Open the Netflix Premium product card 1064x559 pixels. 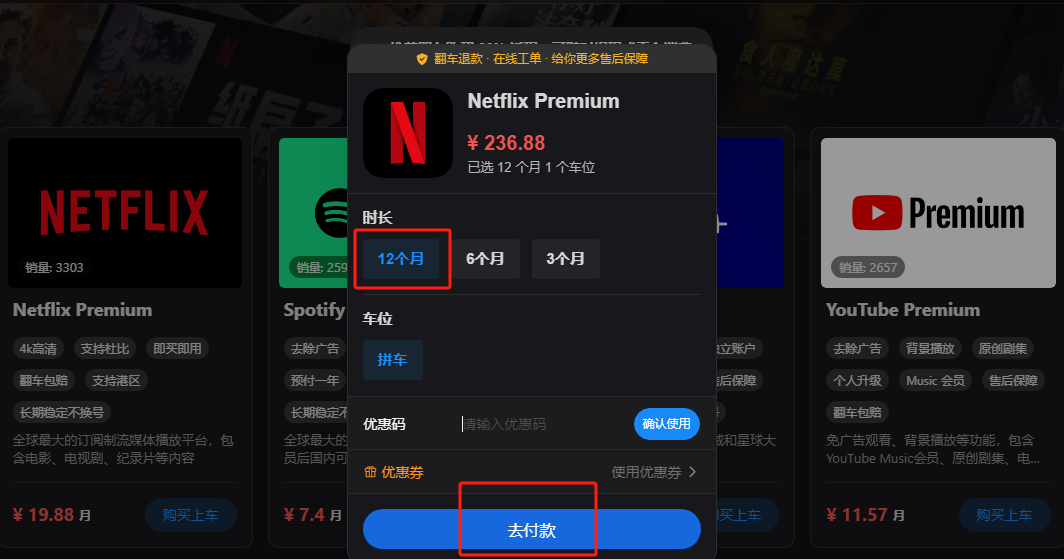click(125, 213)
